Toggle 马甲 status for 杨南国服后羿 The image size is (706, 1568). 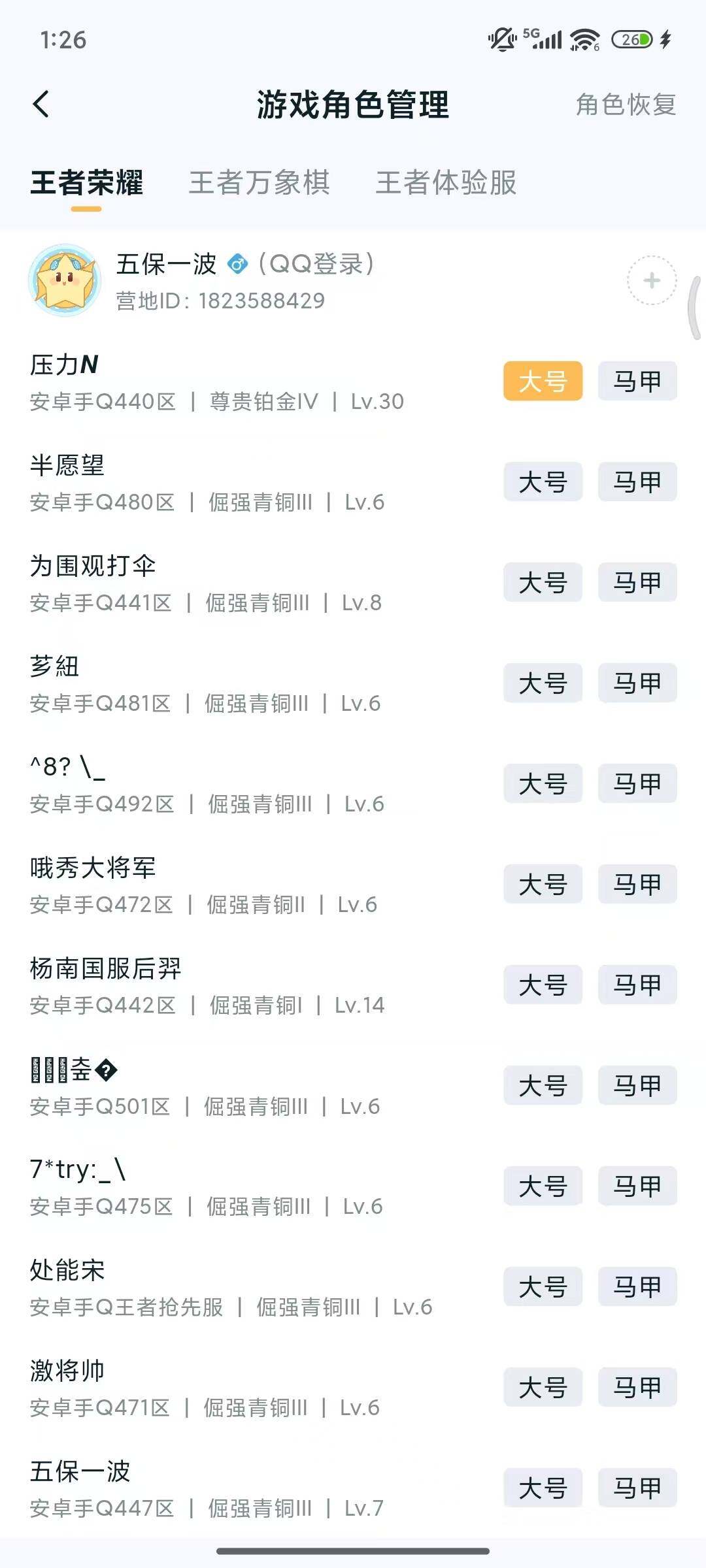click(x=637, y=985)
